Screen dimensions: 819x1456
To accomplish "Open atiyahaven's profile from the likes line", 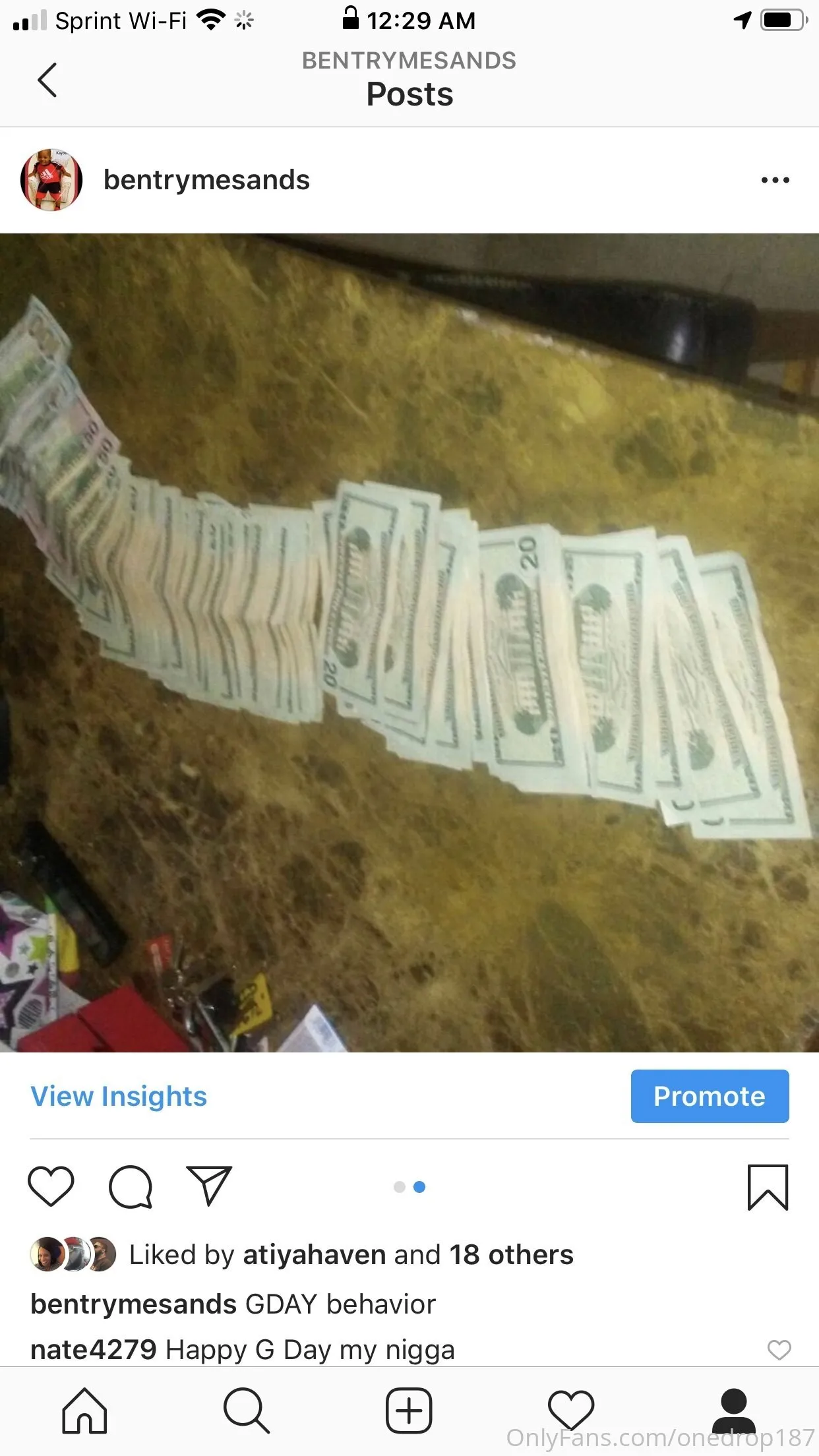I will (x=314, y=1254).
